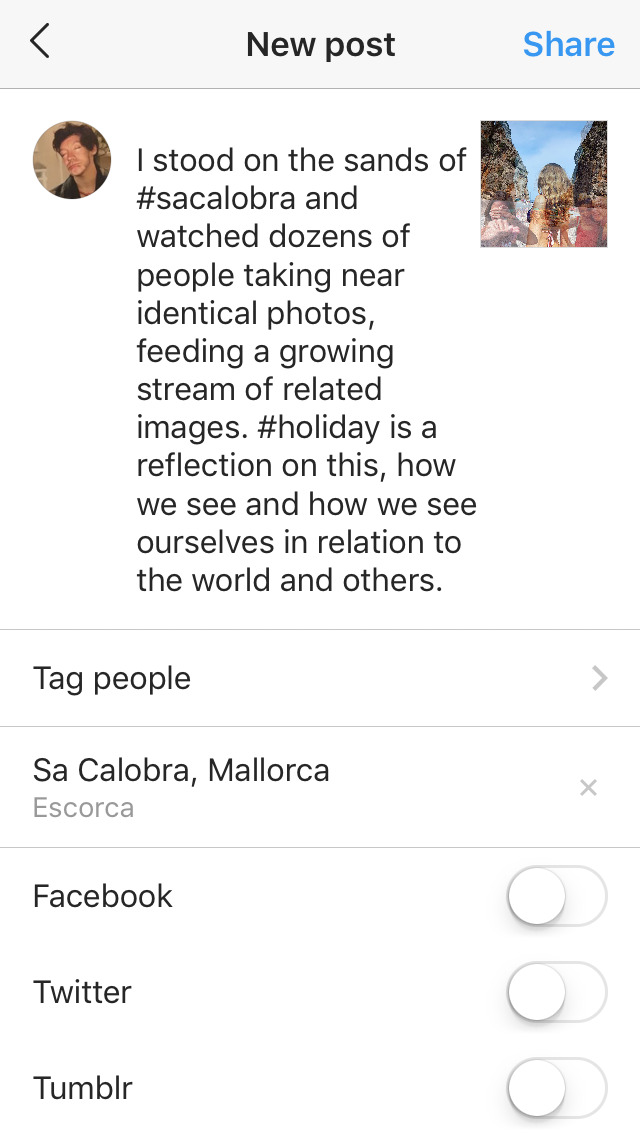Enable sharing to Facebook
The image size is (640, 1136).
coord(557,895)
